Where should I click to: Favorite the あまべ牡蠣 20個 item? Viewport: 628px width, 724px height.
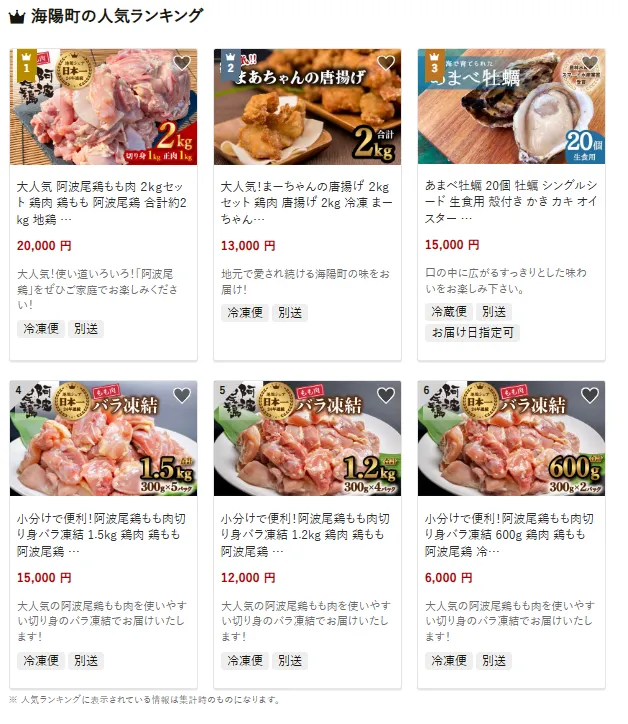coord(589,63)
